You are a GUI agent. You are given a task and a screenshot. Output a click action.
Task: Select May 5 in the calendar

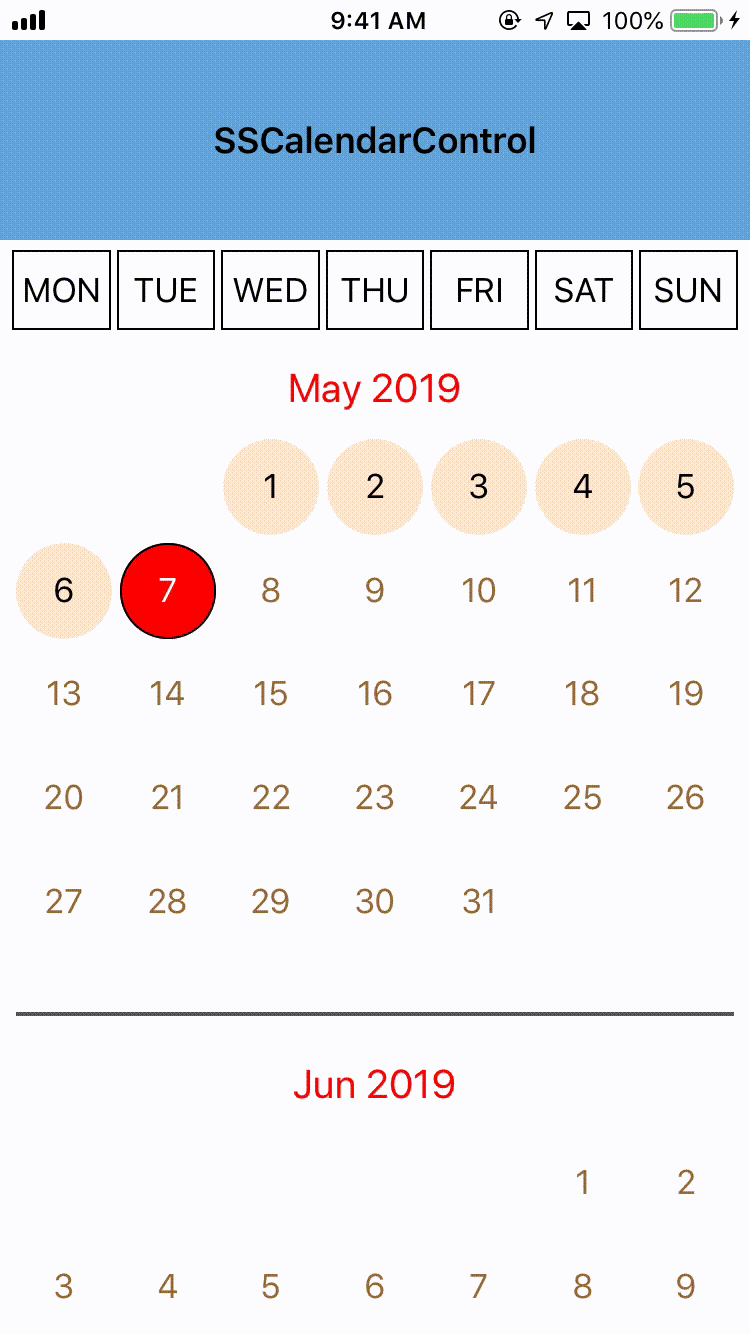pos(686,486)
